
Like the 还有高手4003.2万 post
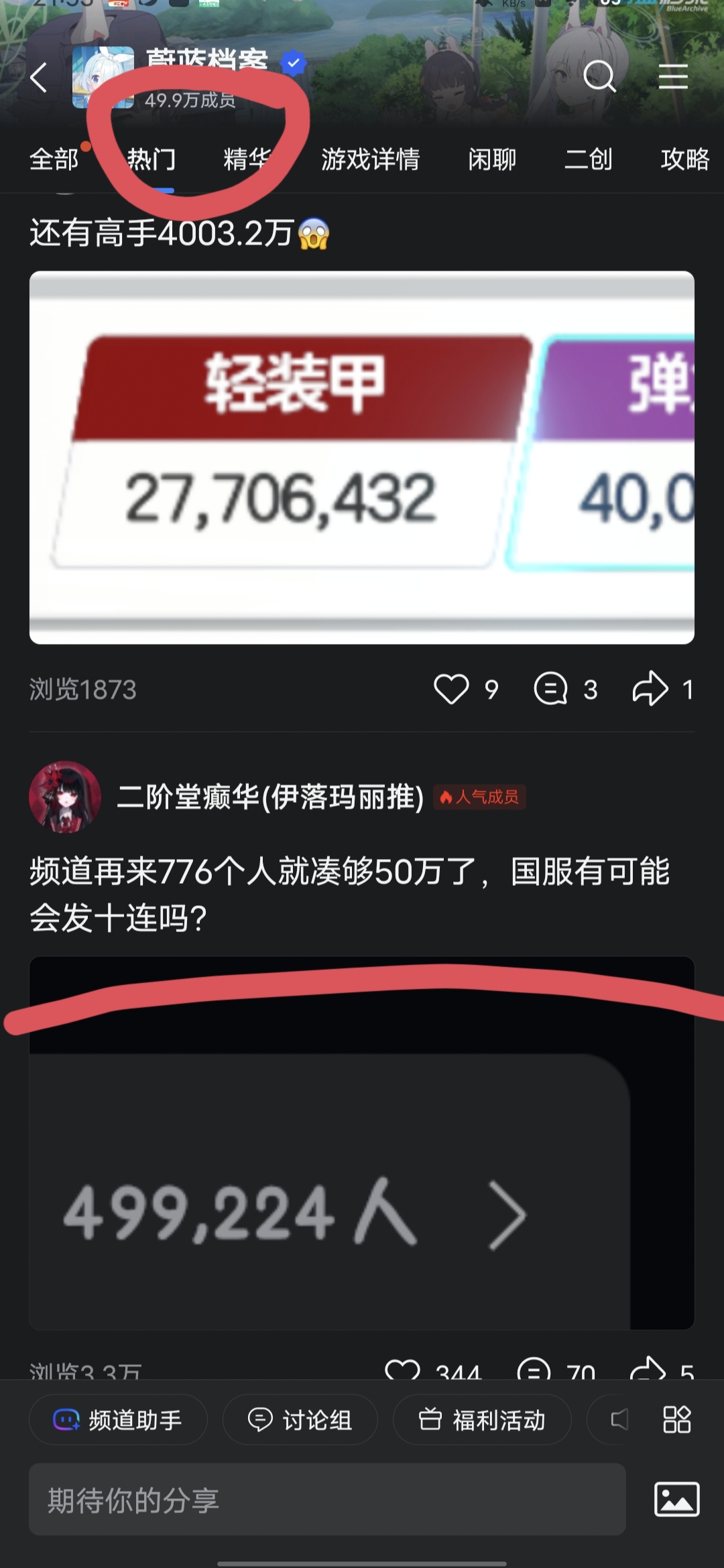tap(451, 690)
